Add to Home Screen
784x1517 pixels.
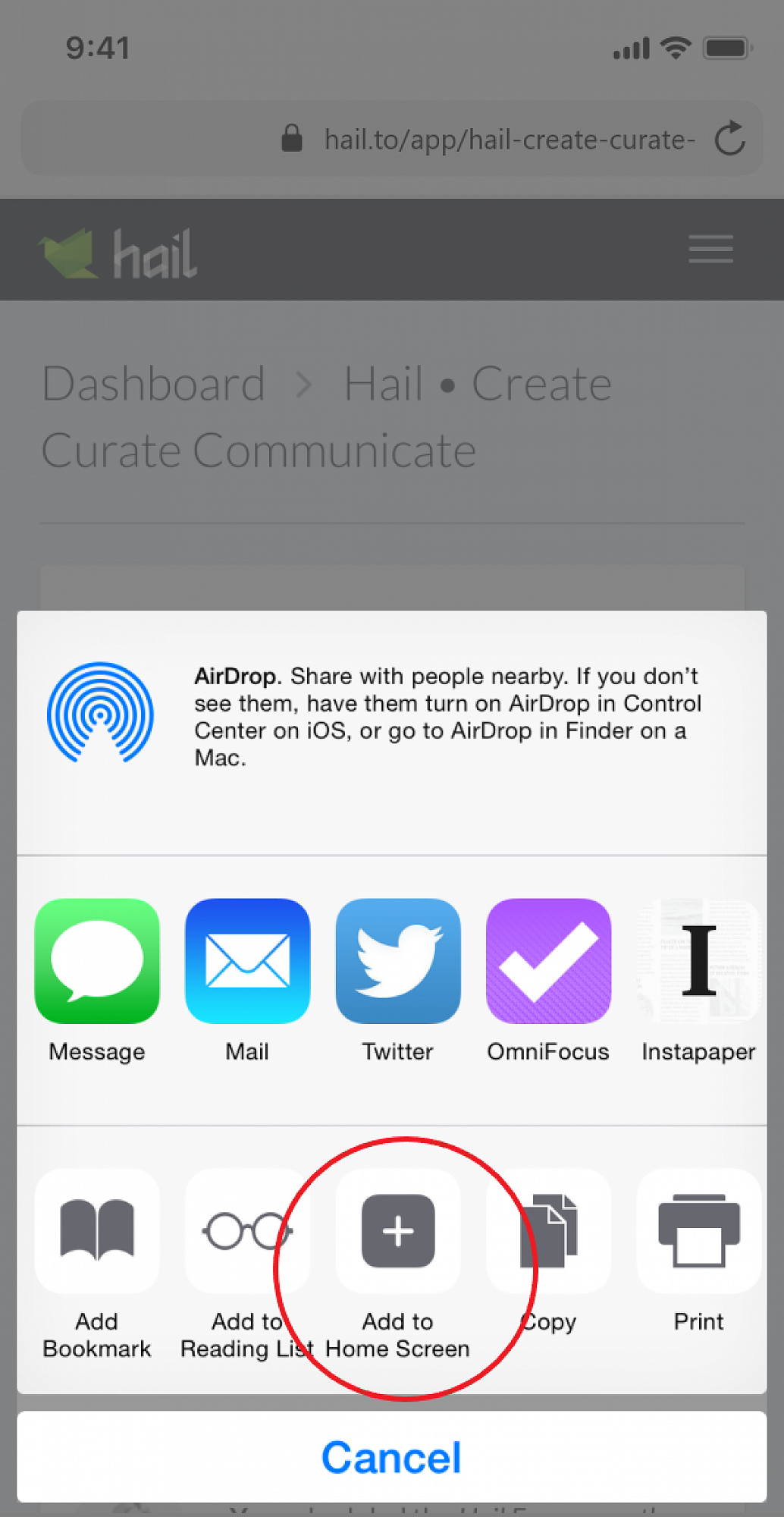click(x=398, y=1231)
